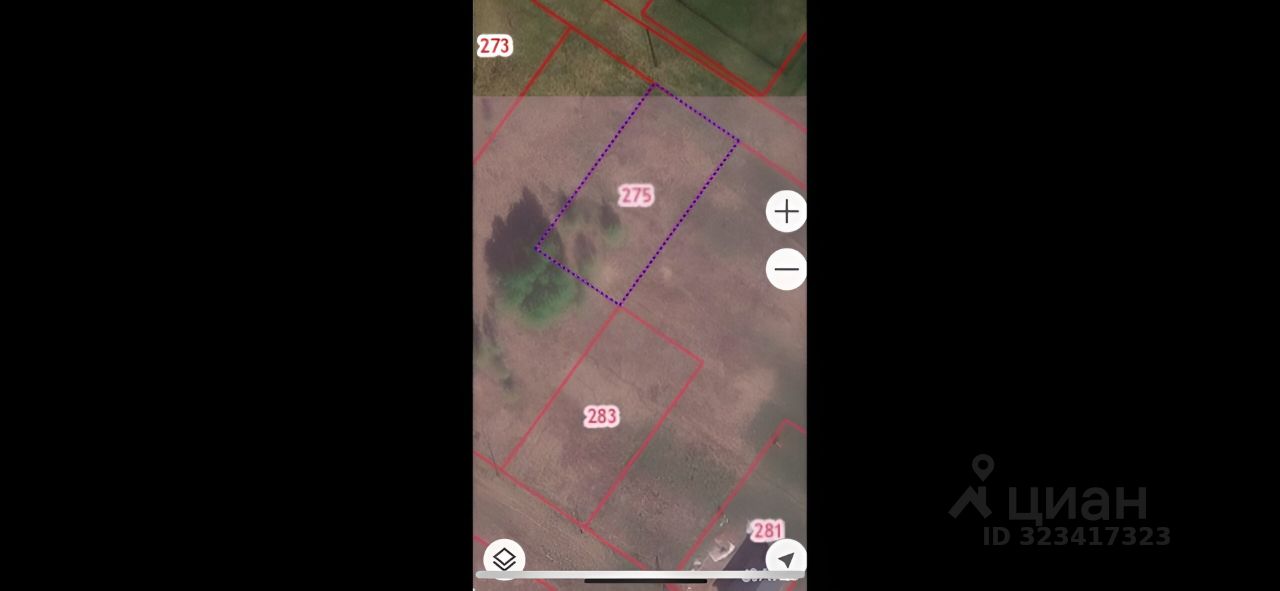The image size is (1280, 591).
Task: Zoom out of the map
Action: (x=786, y=269)
